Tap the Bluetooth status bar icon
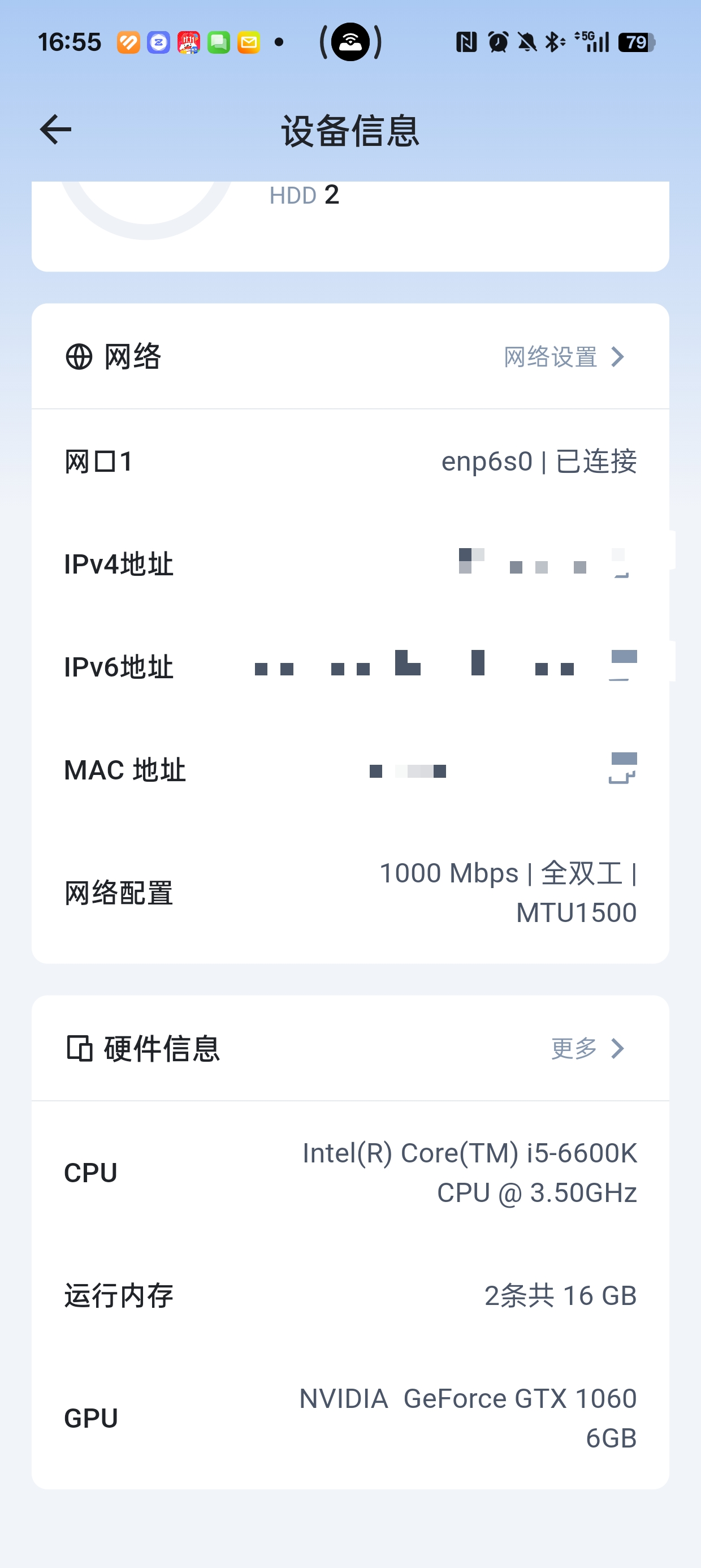Image resolution: width=701 pixels, height=1568 pixels. click(551, 42)
